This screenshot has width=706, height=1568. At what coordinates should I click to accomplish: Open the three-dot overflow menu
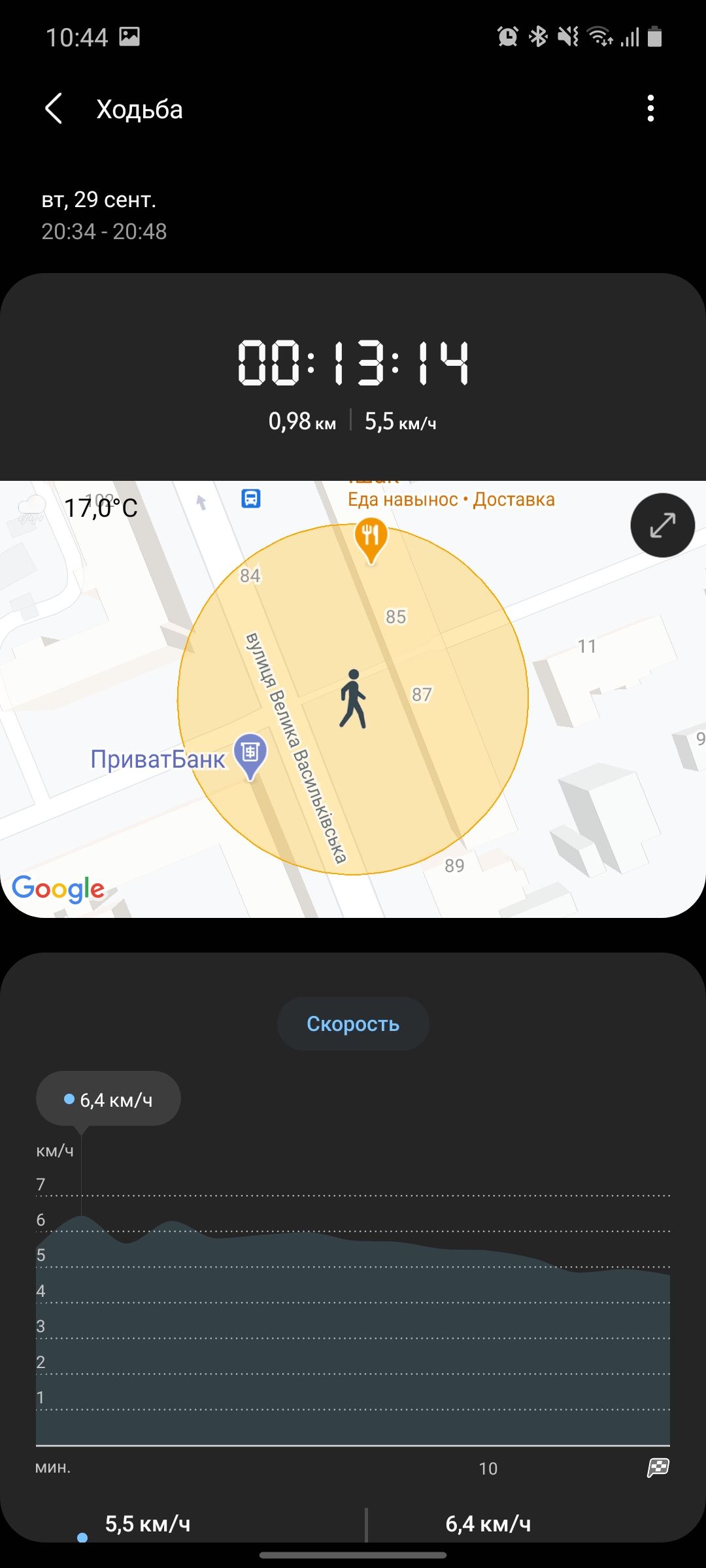click(x=650, y=108)
